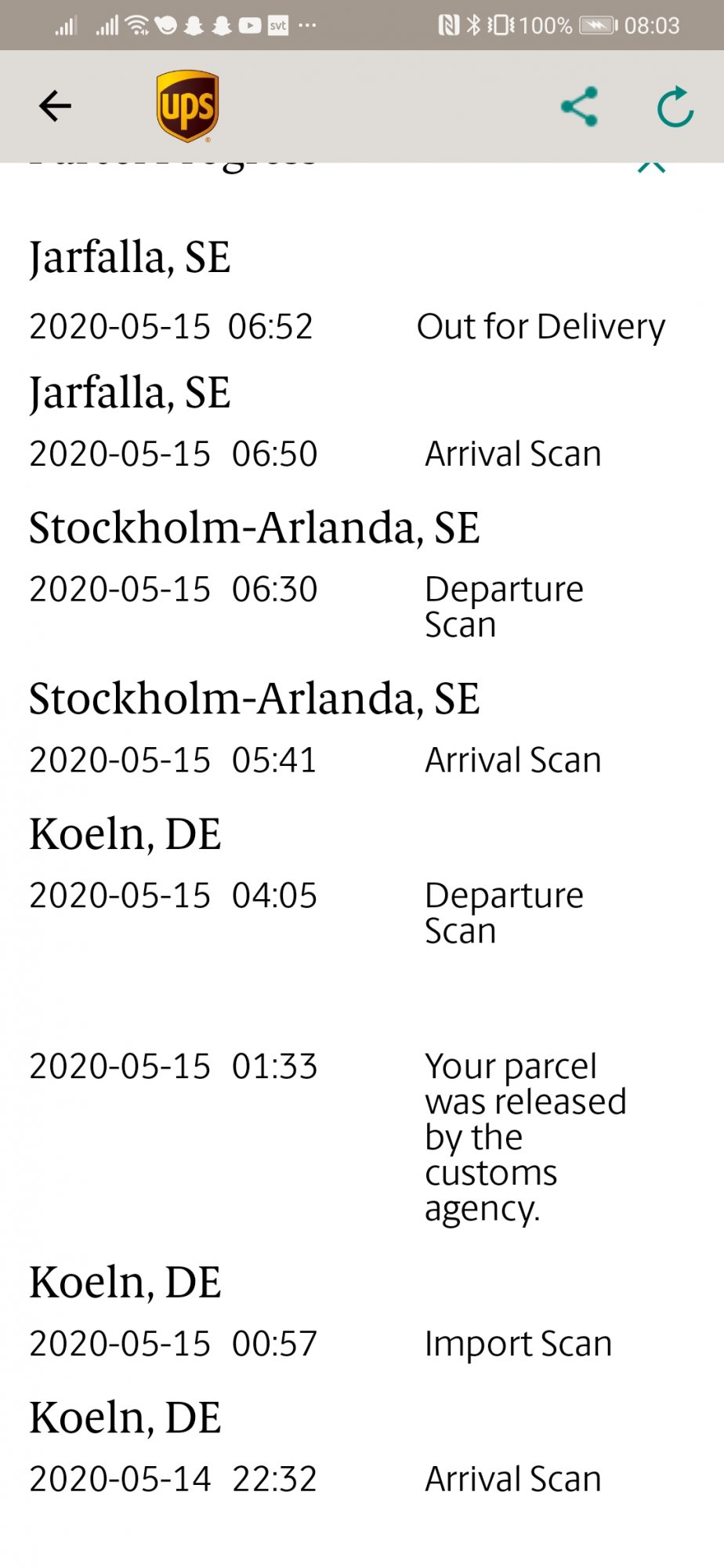Tap the Bluetooth status icon
The image size is (724, 1568).
[474, 25]
